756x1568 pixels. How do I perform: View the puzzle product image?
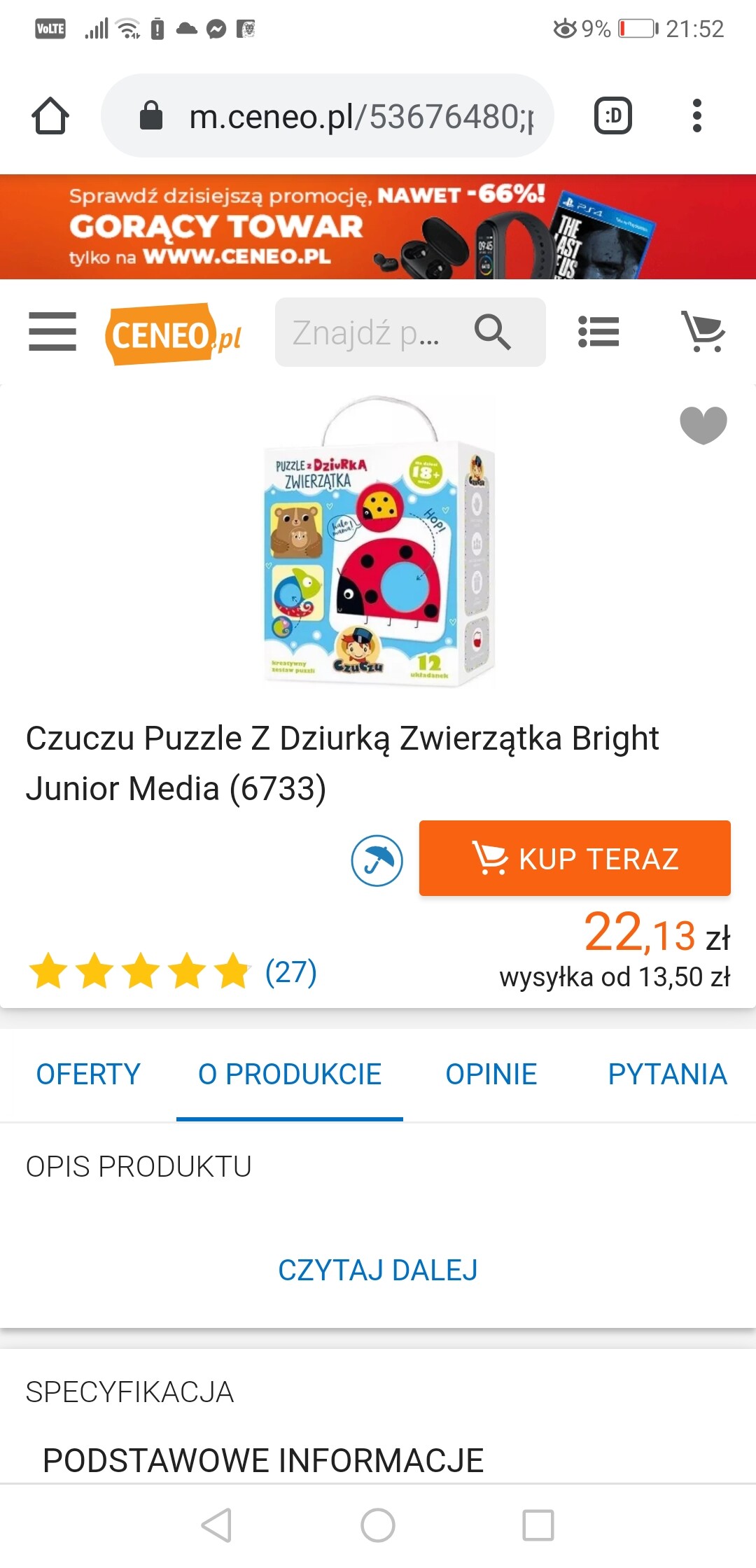379,542
